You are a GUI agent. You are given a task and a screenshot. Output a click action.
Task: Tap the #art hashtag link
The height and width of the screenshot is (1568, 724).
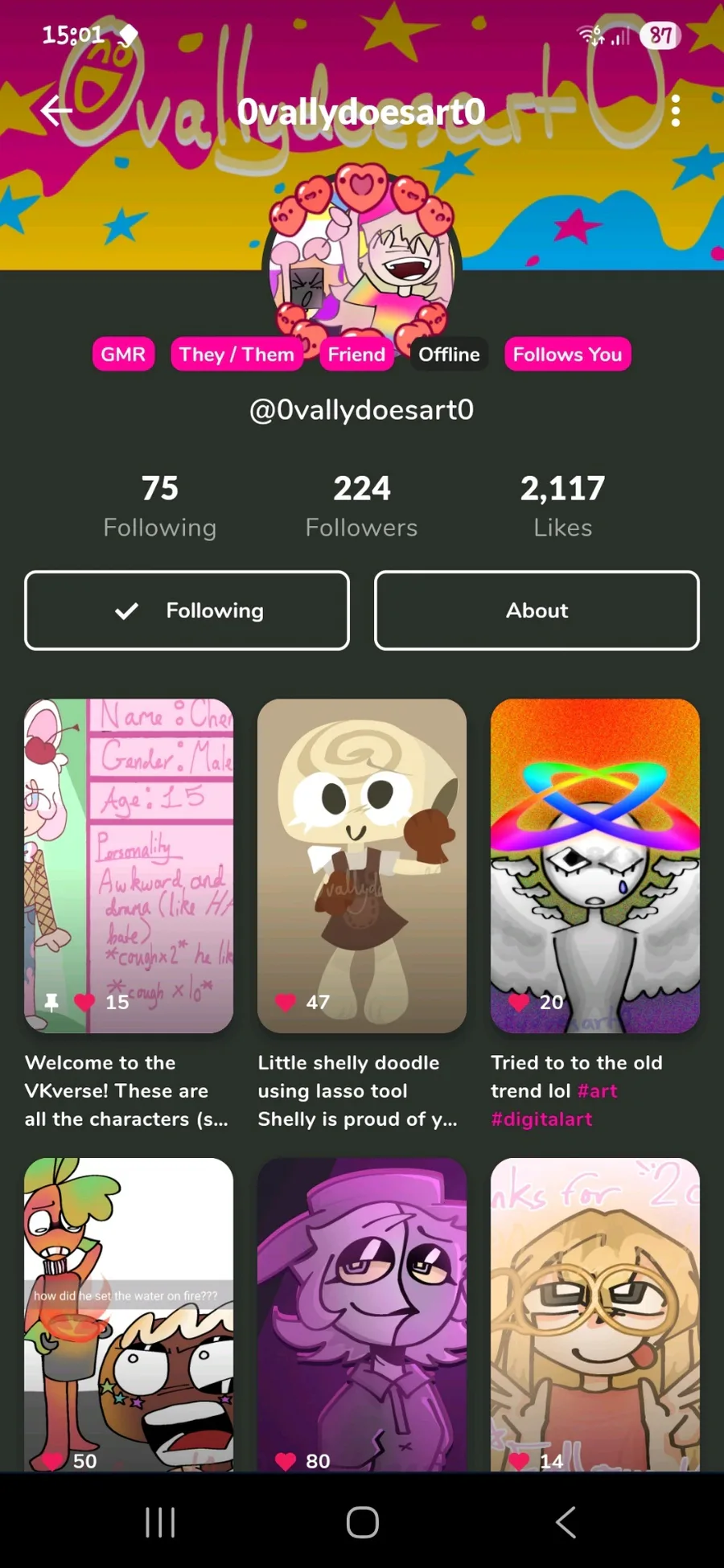click(598, 1091)
